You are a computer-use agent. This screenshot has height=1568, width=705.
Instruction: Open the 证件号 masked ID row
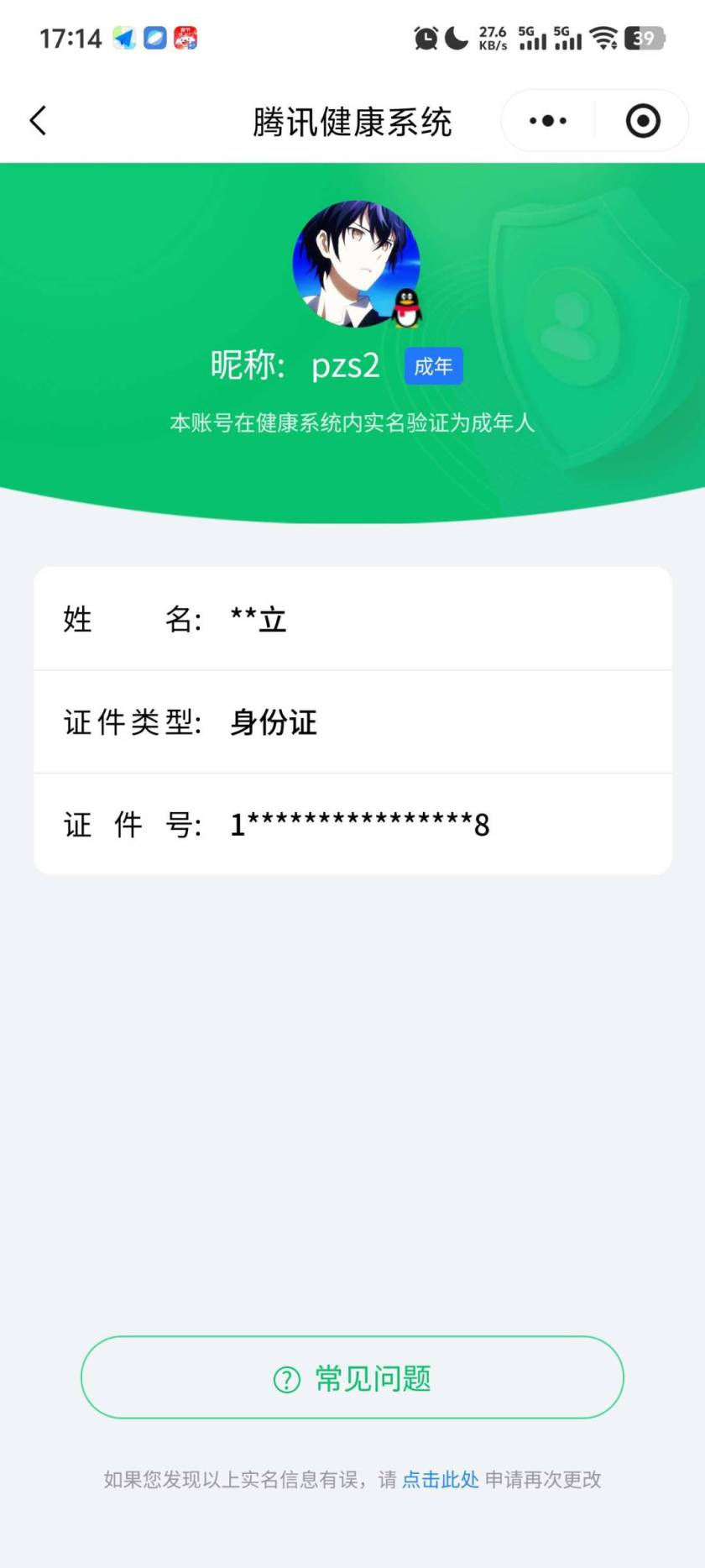(x=352, y=824)
